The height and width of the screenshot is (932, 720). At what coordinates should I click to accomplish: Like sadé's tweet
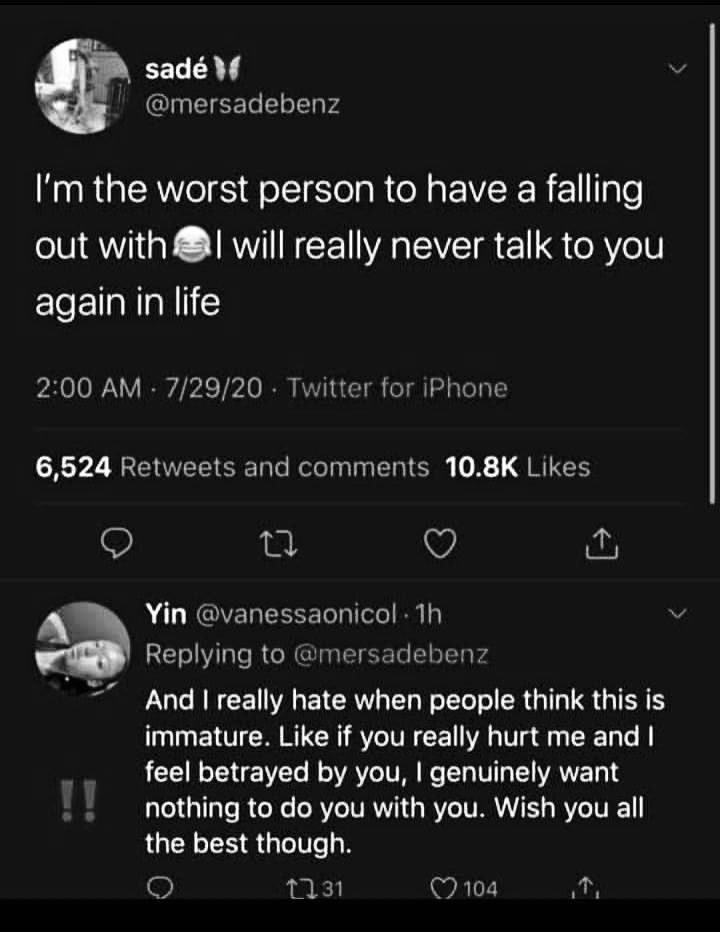440,544
